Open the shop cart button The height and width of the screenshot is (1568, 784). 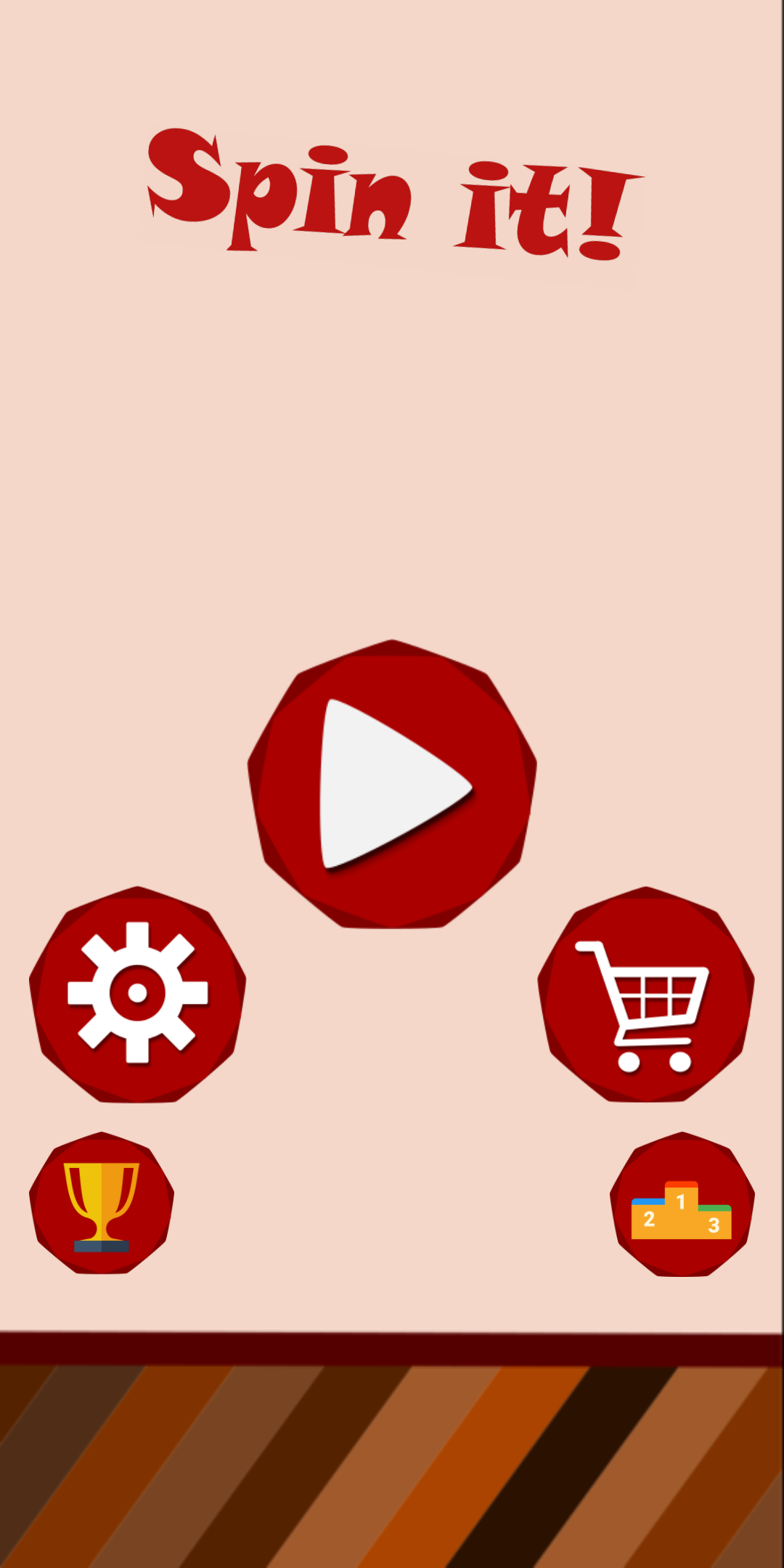point(646,995)
